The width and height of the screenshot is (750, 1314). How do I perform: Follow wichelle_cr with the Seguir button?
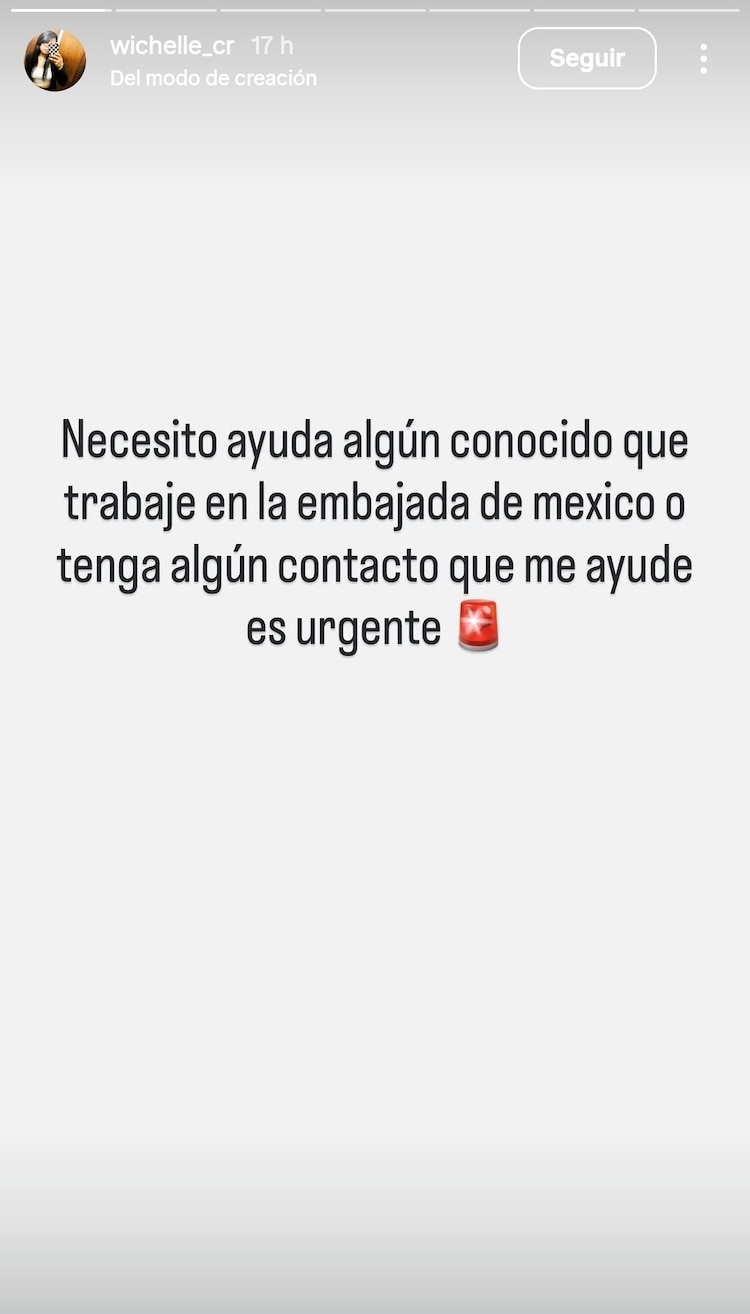[587, 58]
